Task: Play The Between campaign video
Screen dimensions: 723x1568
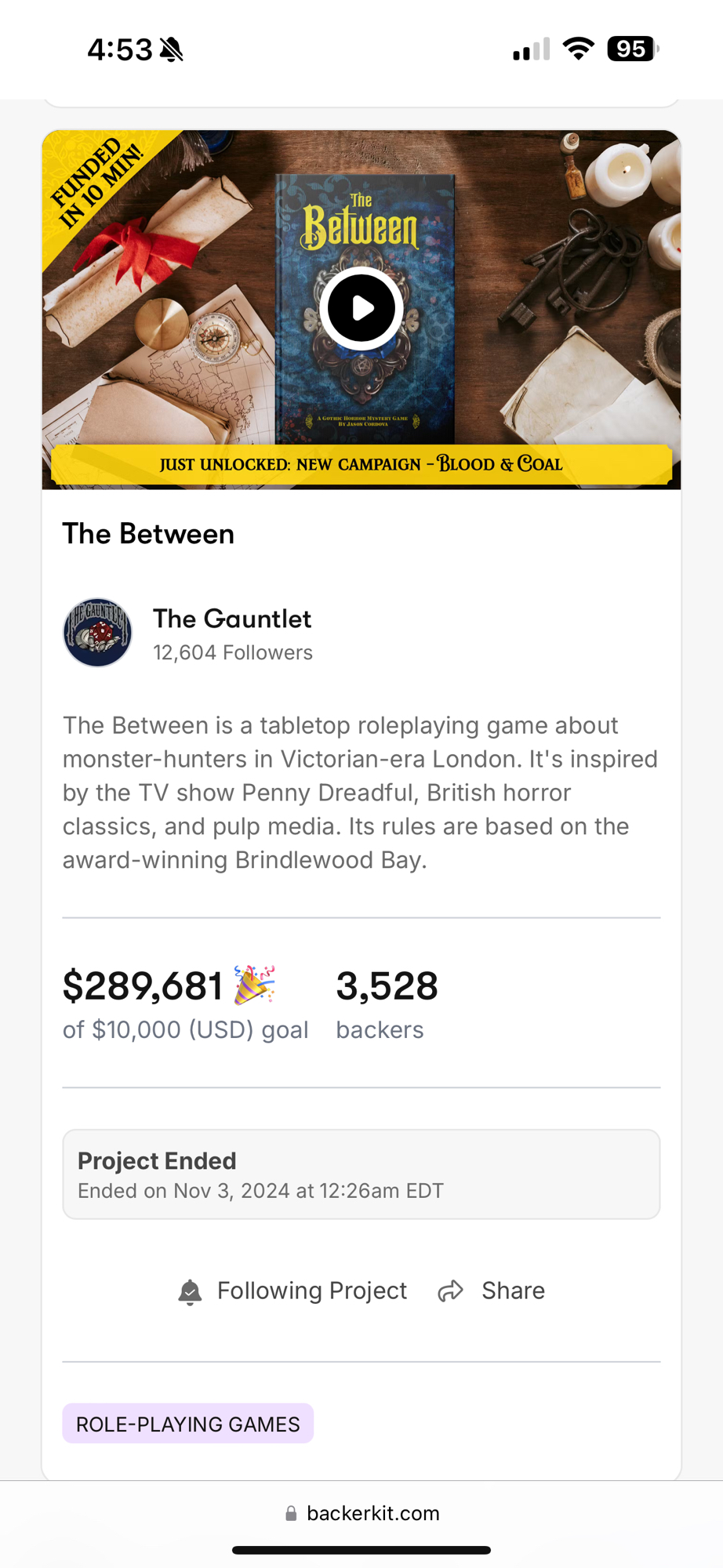Action: point(361,309)
